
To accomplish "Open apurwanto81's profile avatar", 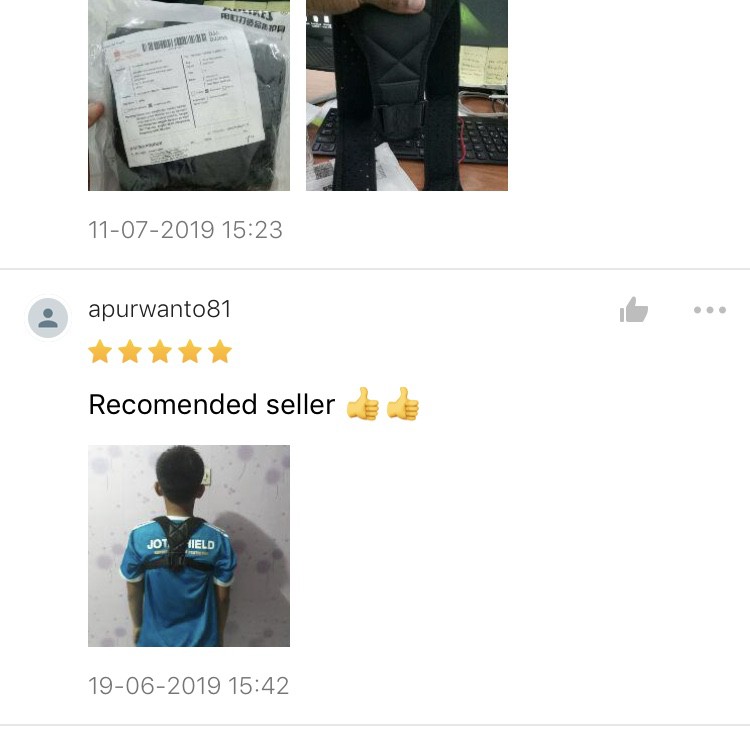I will click(x=48, y=319).
